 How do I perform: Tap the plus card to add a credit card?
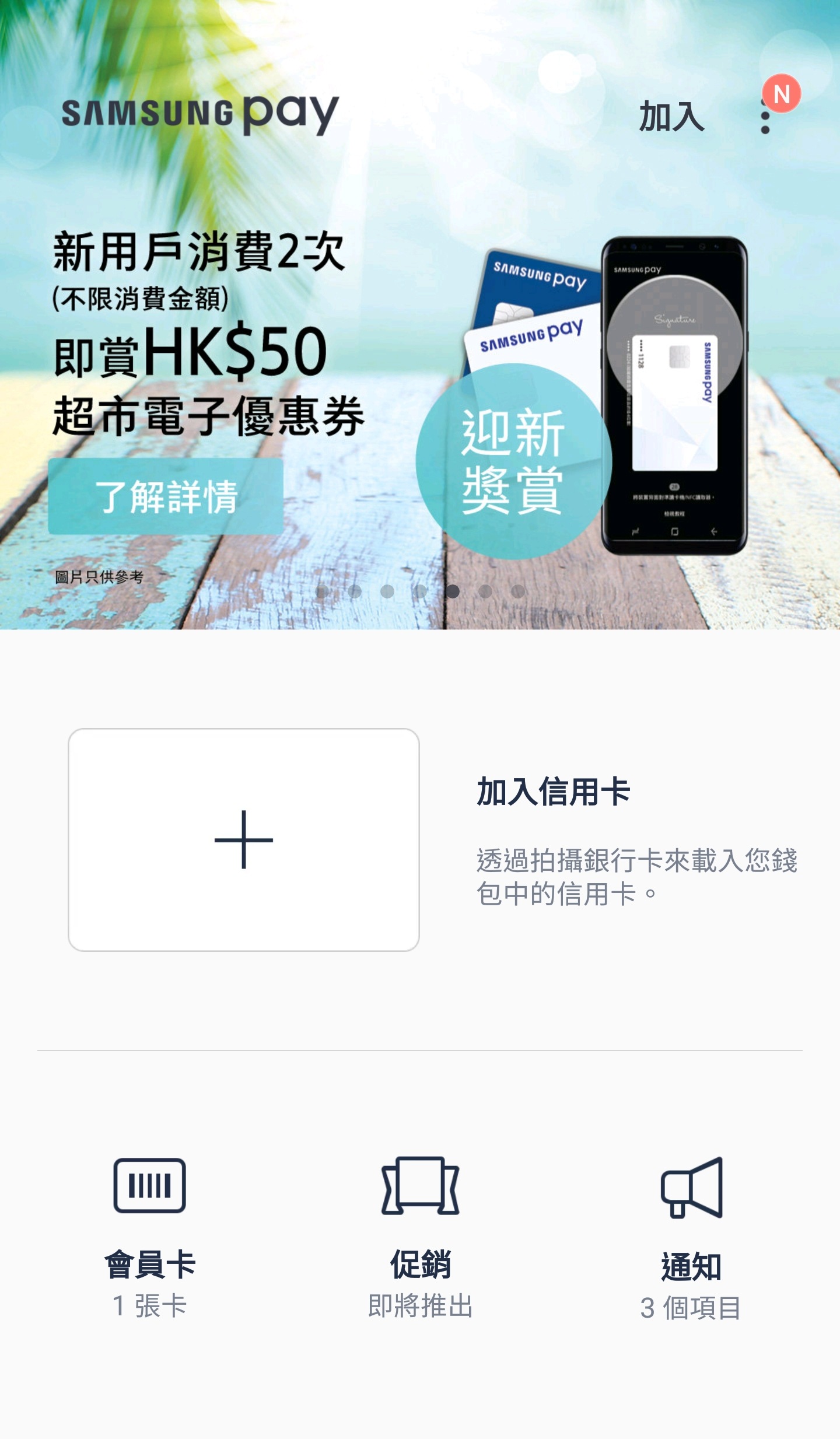(244, 839)
